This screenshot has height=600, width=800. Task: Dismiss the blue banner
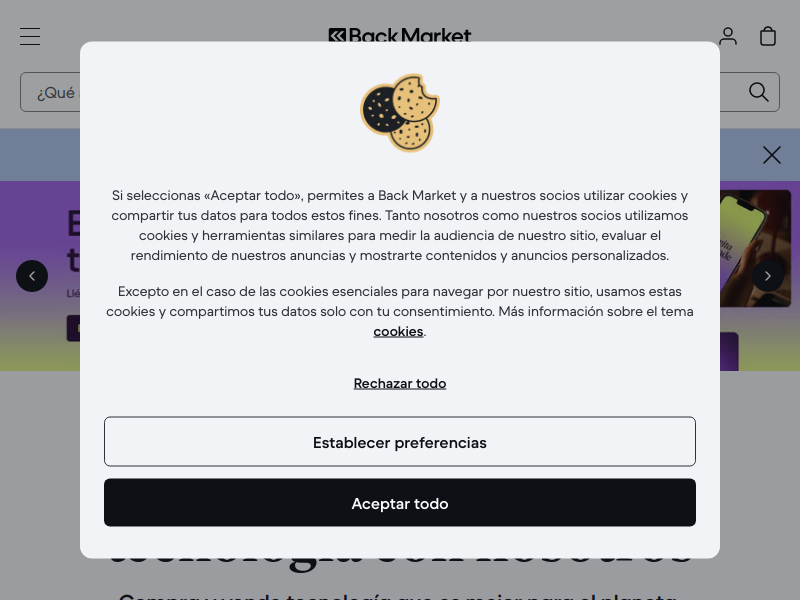coord(772,154)
